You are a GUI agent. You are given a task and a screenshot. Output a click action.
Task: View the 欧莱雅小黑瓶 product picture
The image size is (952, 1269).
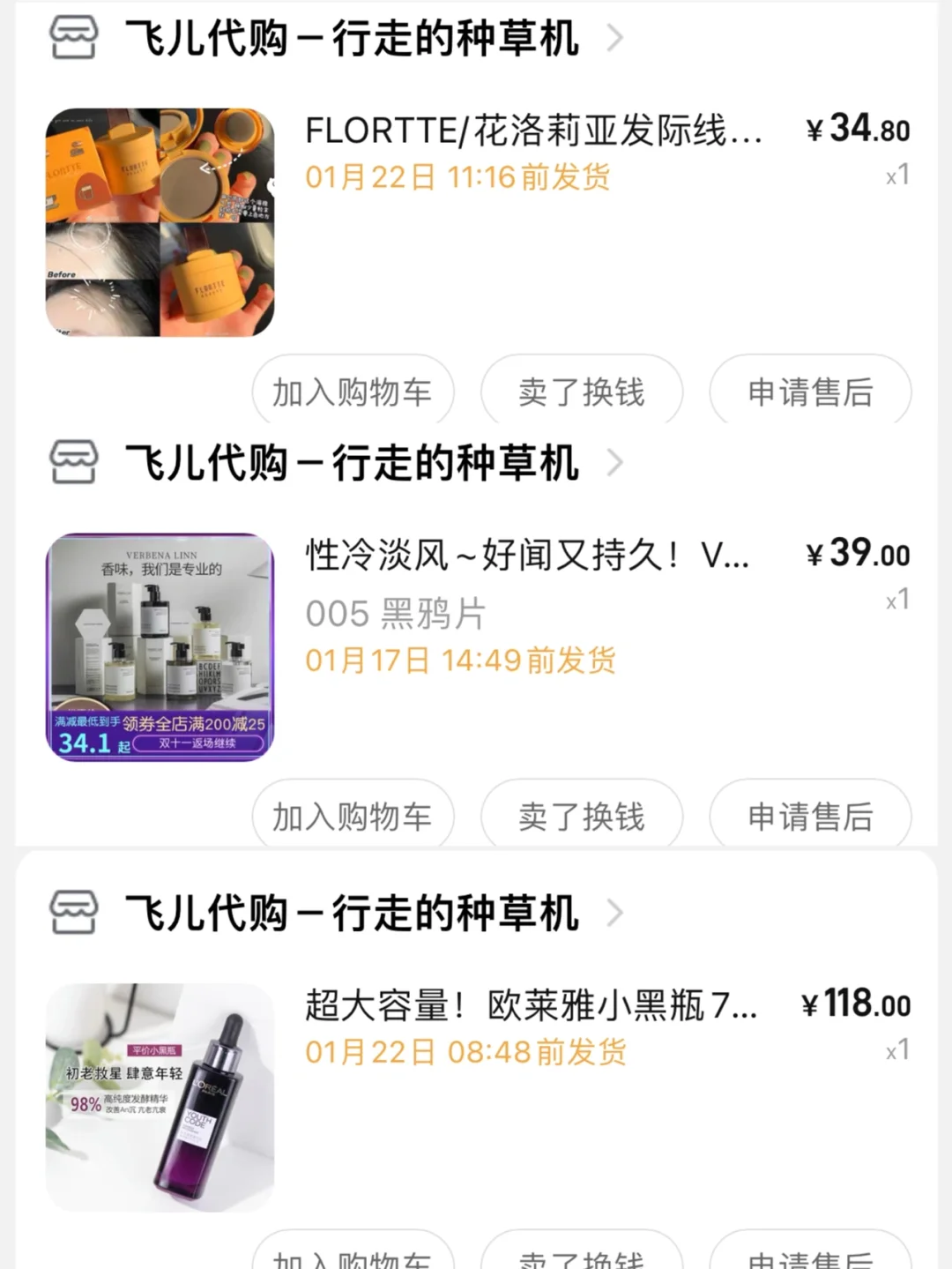click(160, 1097)
